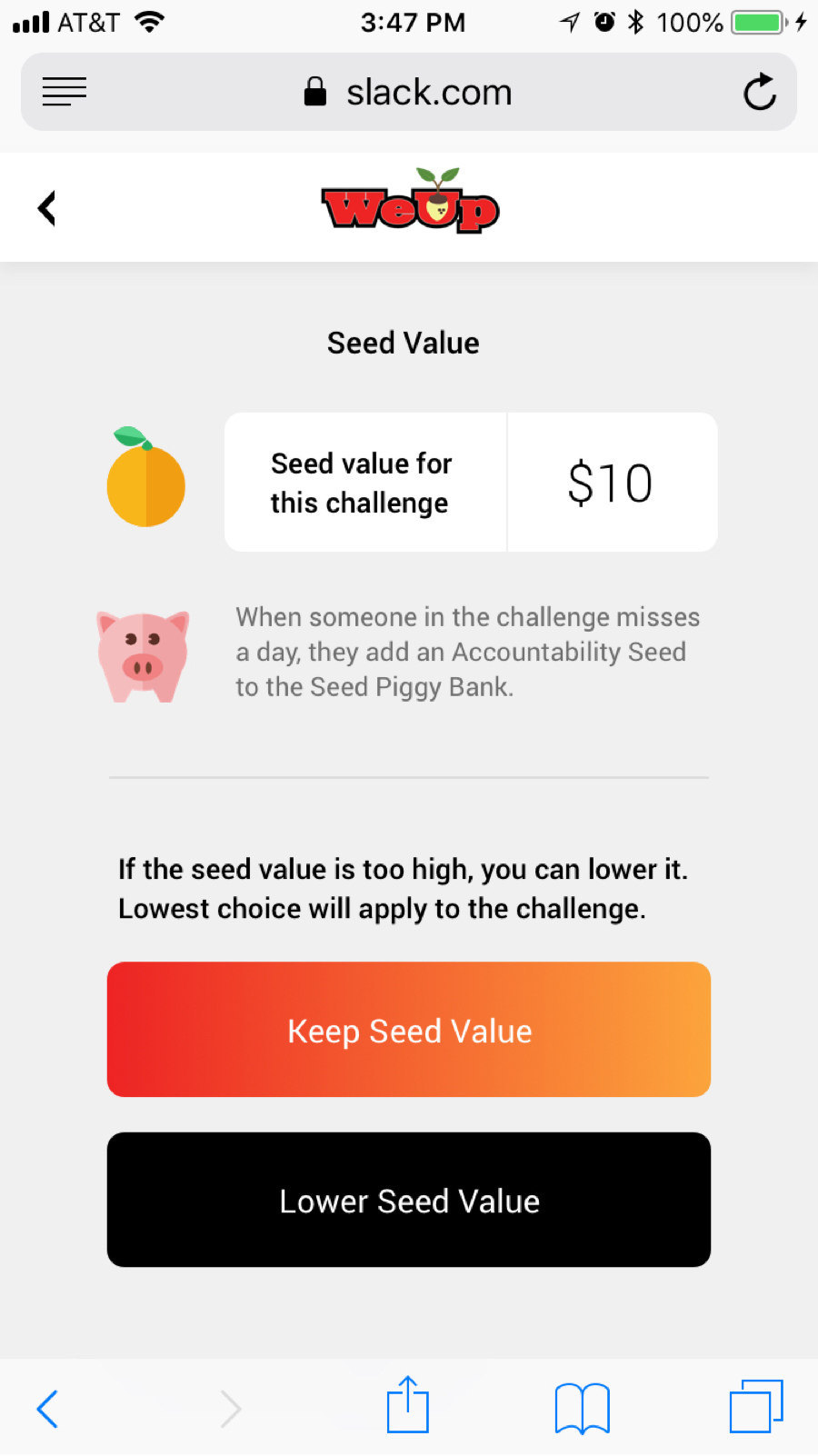Open the reader view lines icon

[65, 92]
